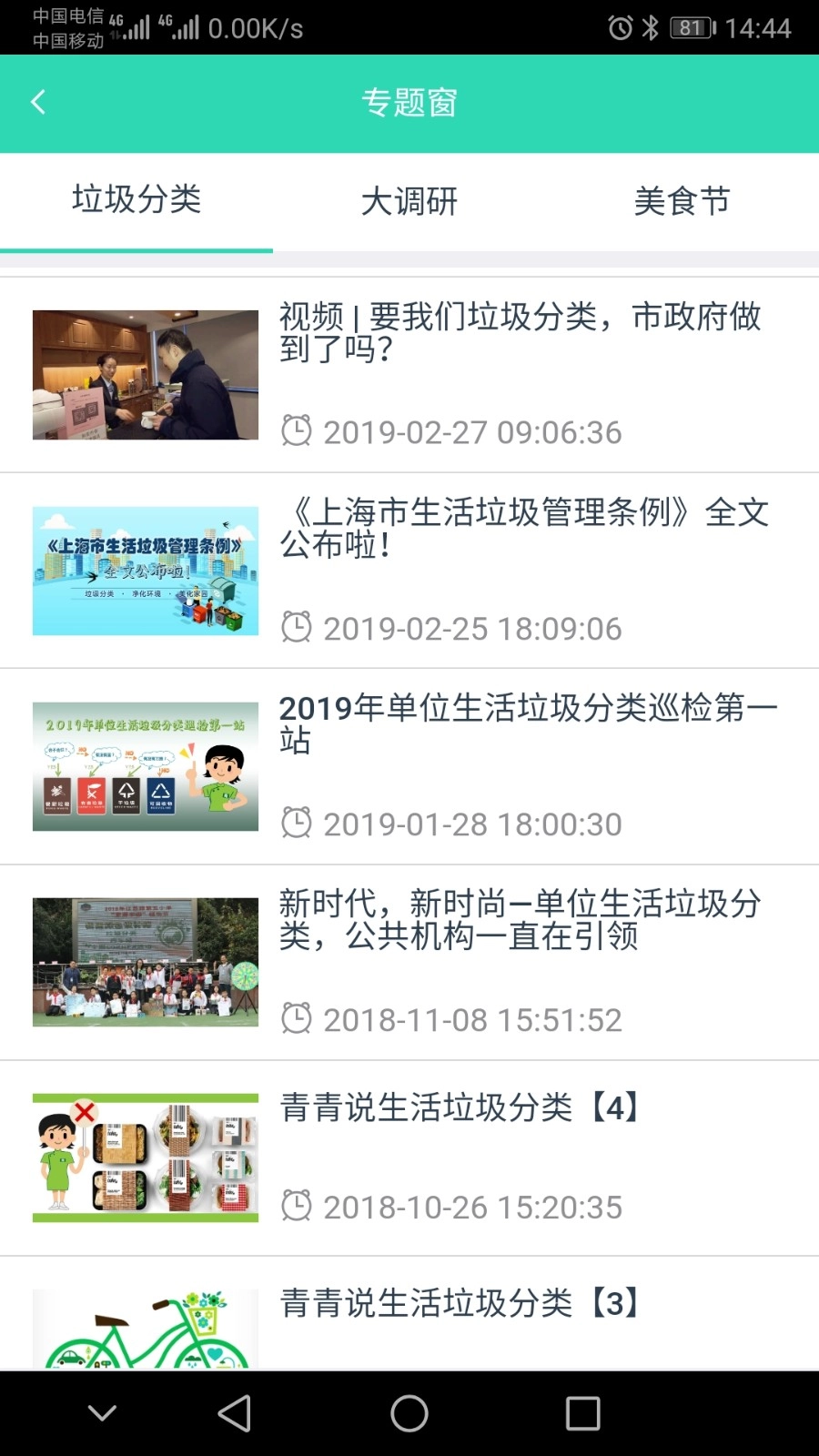Tap the clock icon next to 2019-02-25 18:09:06

[298, 628]
